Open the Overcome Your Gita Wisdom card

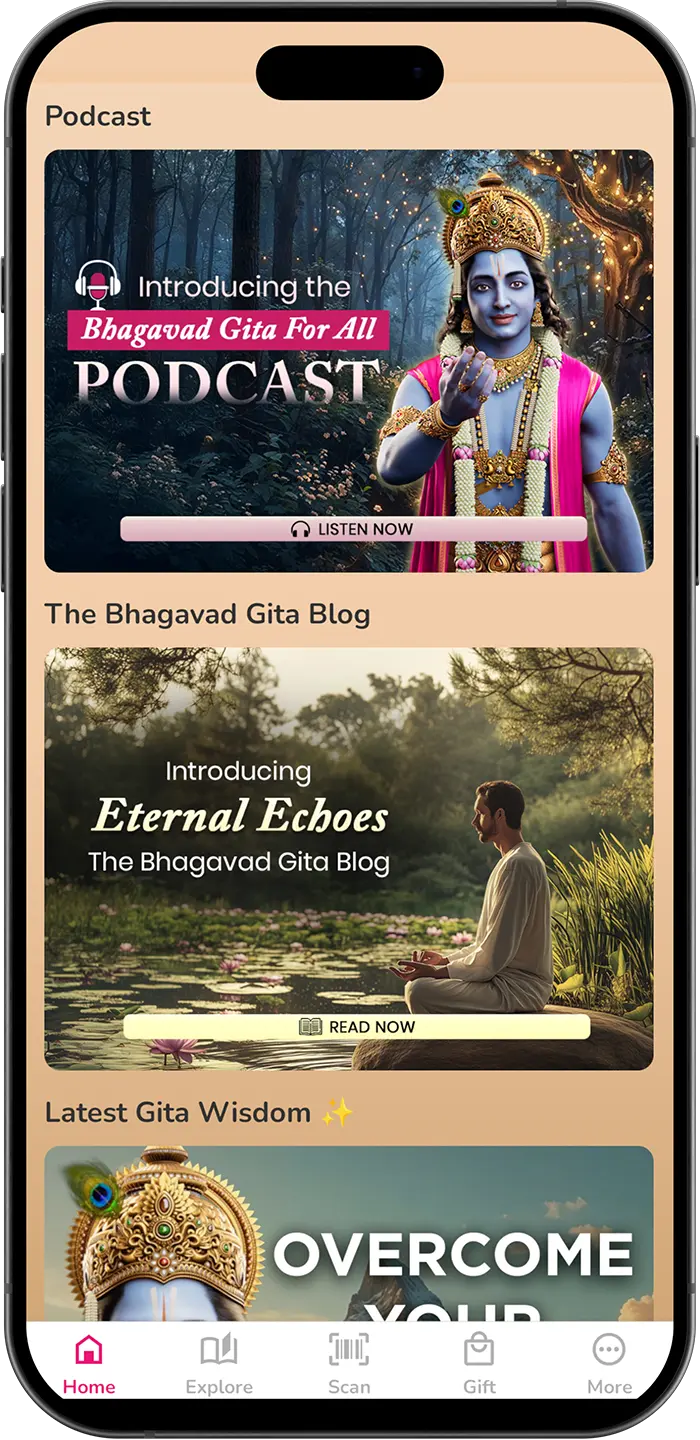348,1235
